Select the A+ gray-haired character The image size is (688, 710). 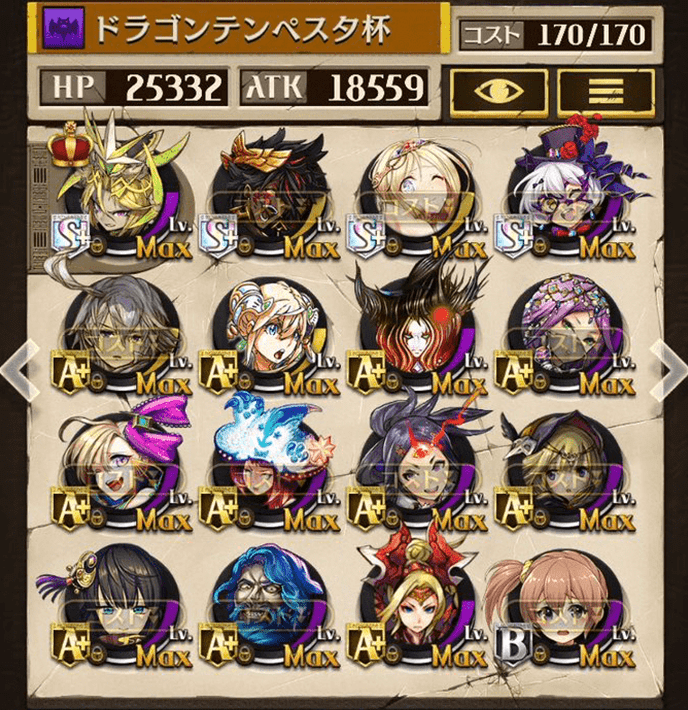115,335
